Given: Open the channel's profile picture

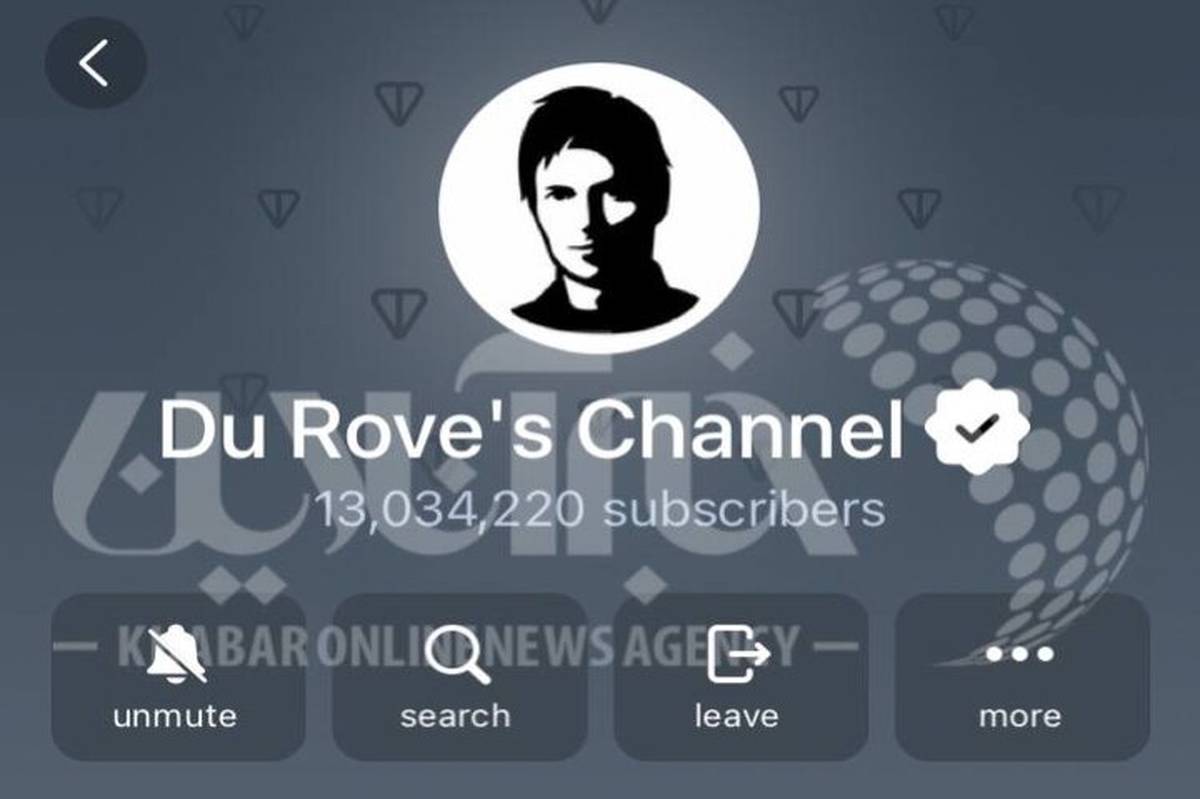Looking at the screenshot, I should pos(598,208).
